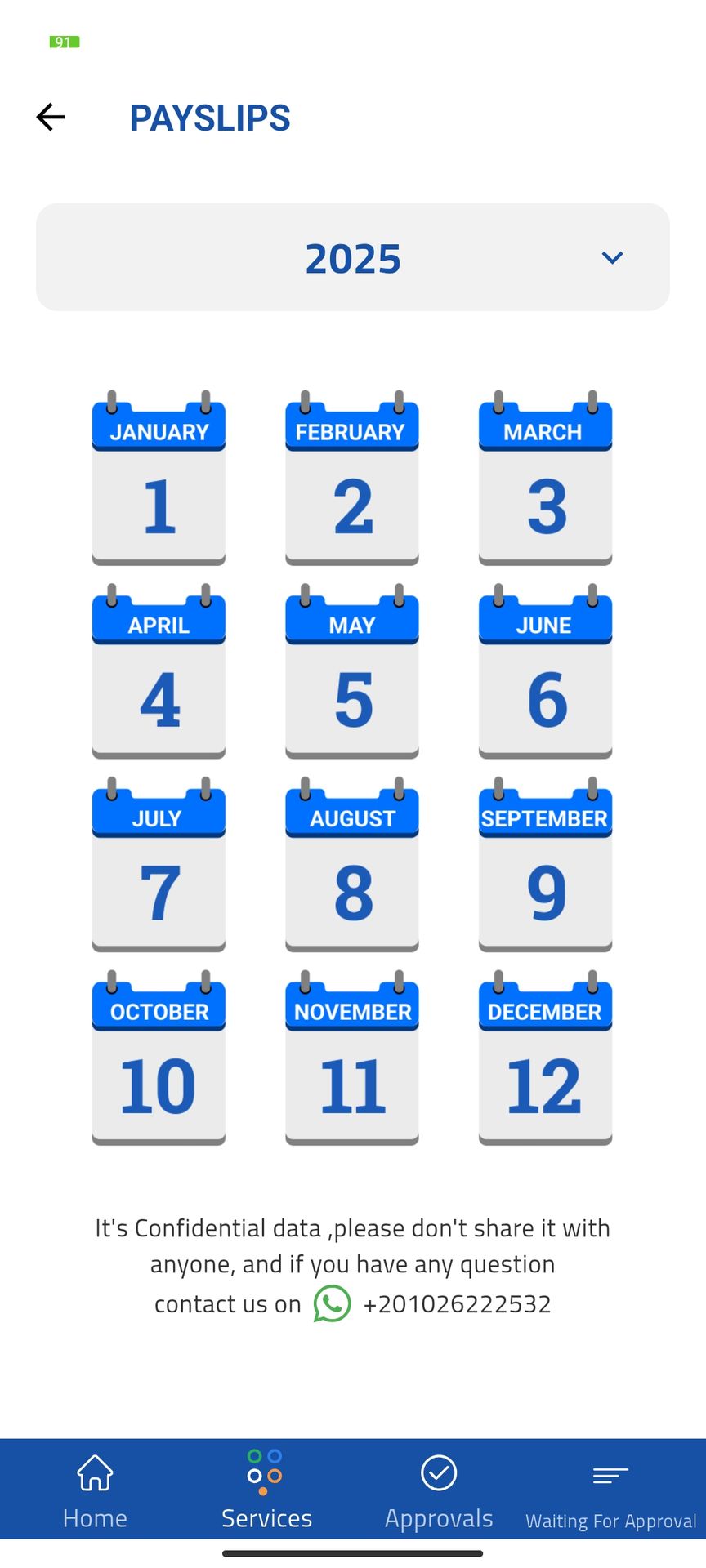Go to the Approvals tab
Viewport: 706px width, 1568px height.
439,1491
